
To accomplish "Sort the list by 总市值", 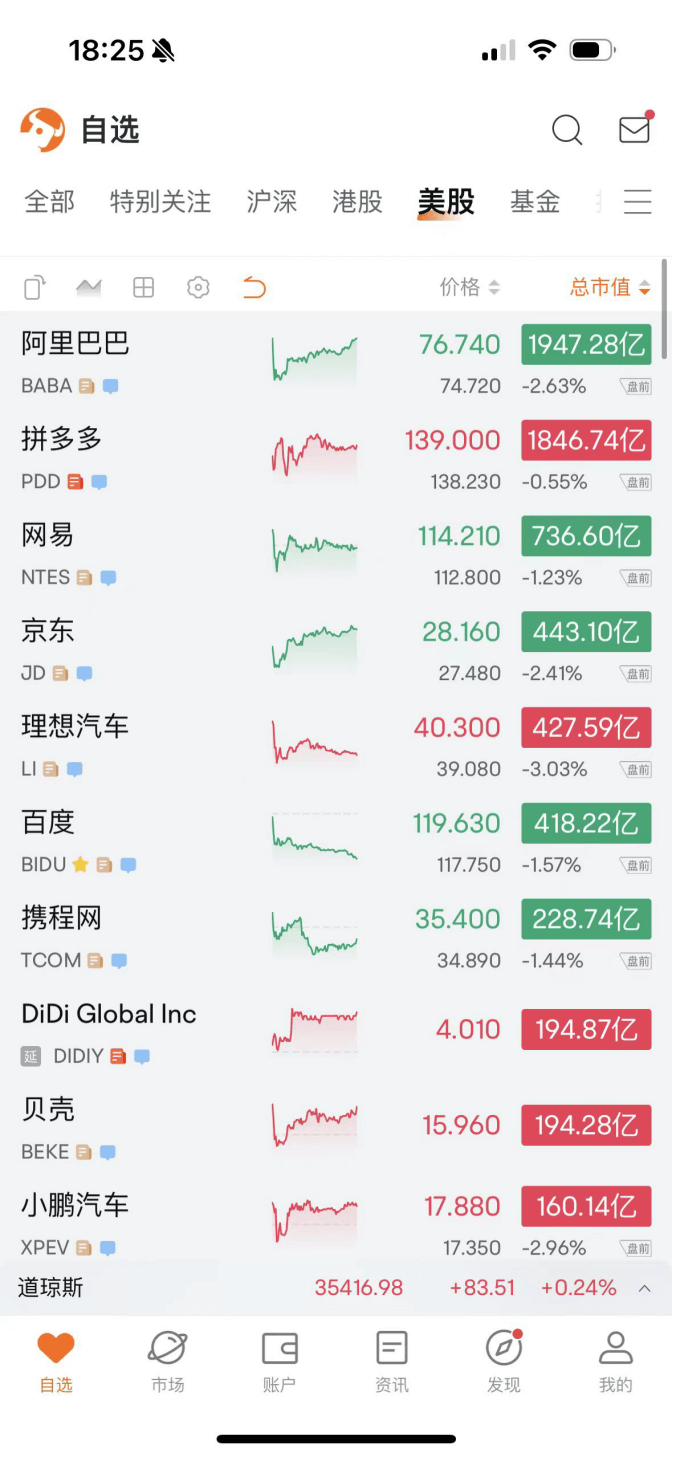I will pyautogui.click(x=609, y=288).
